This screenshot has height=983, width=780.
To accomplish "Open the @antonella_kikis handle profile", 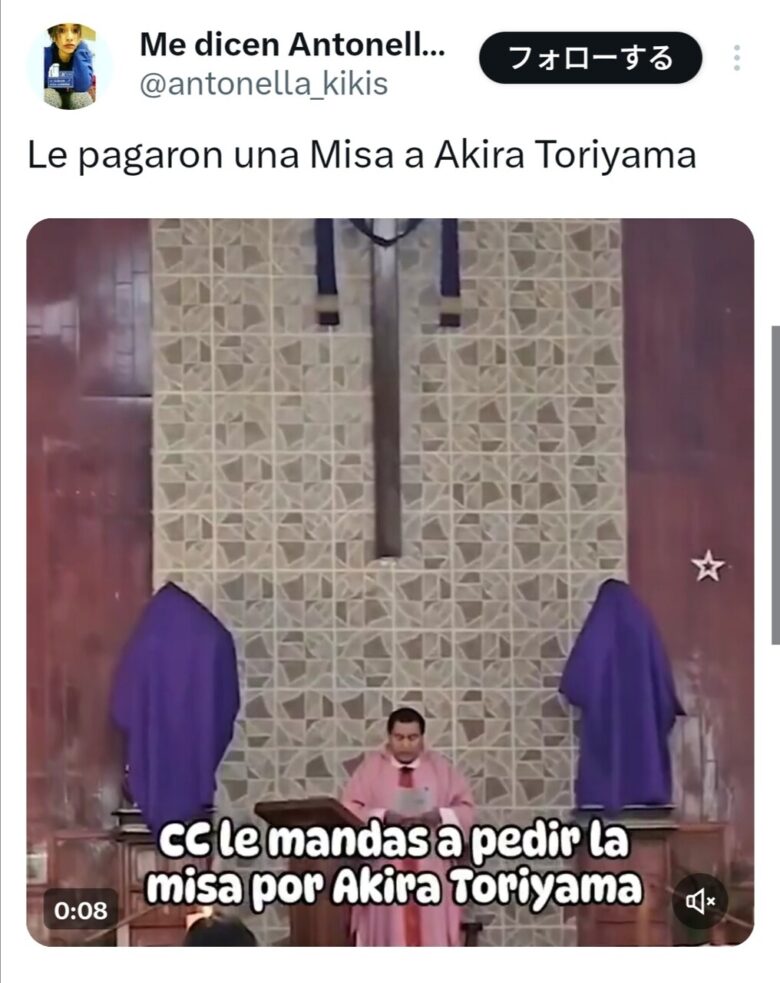I will pyautogui.click(x=264, y=85).
